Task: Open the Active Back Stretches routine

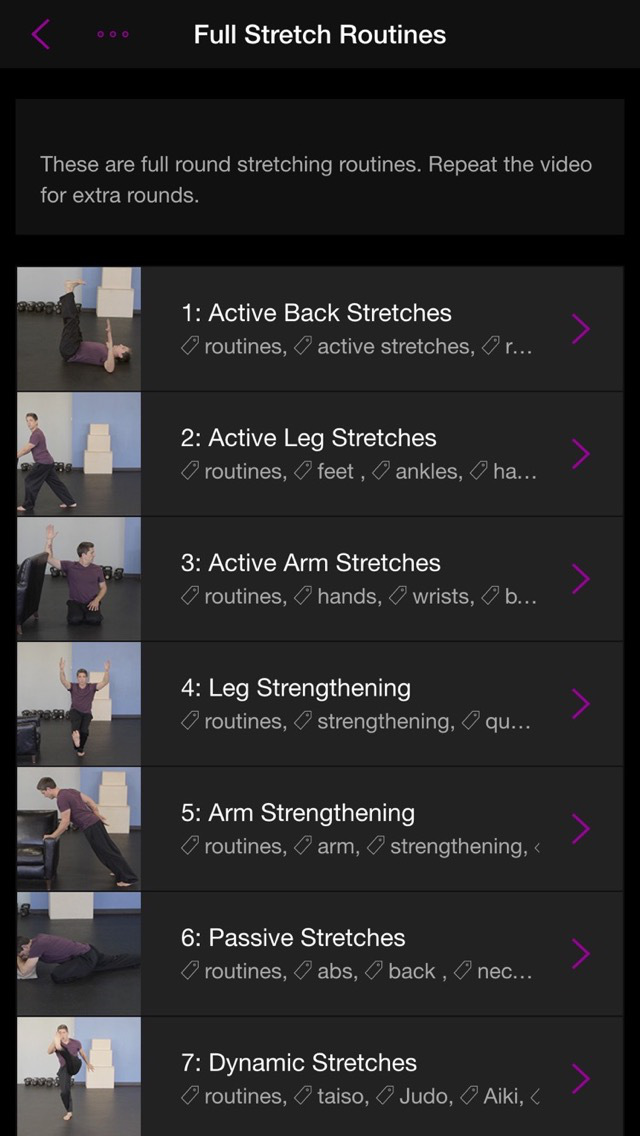Action: [x=320, y=328]
